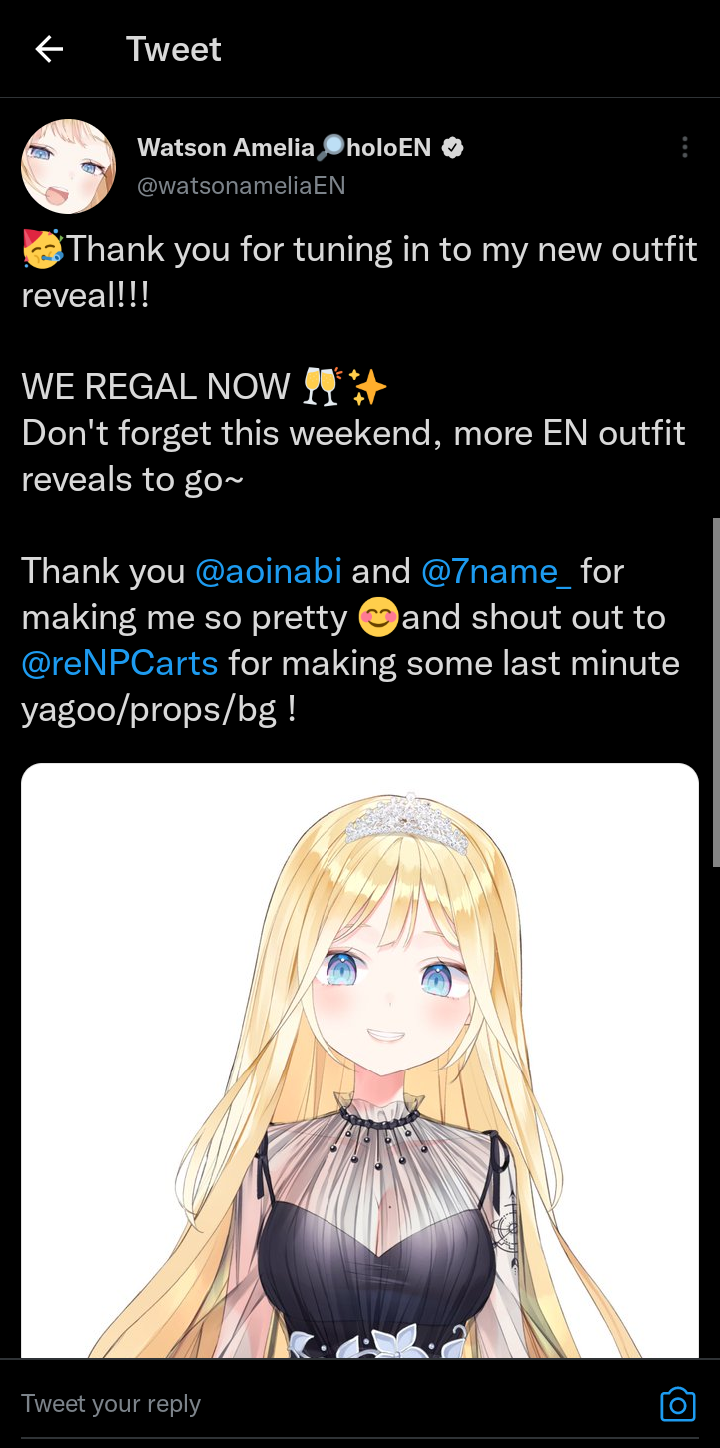Tap the Tweet your reply field
Screen dimensions: 720x1448
tap(300, 1404)
